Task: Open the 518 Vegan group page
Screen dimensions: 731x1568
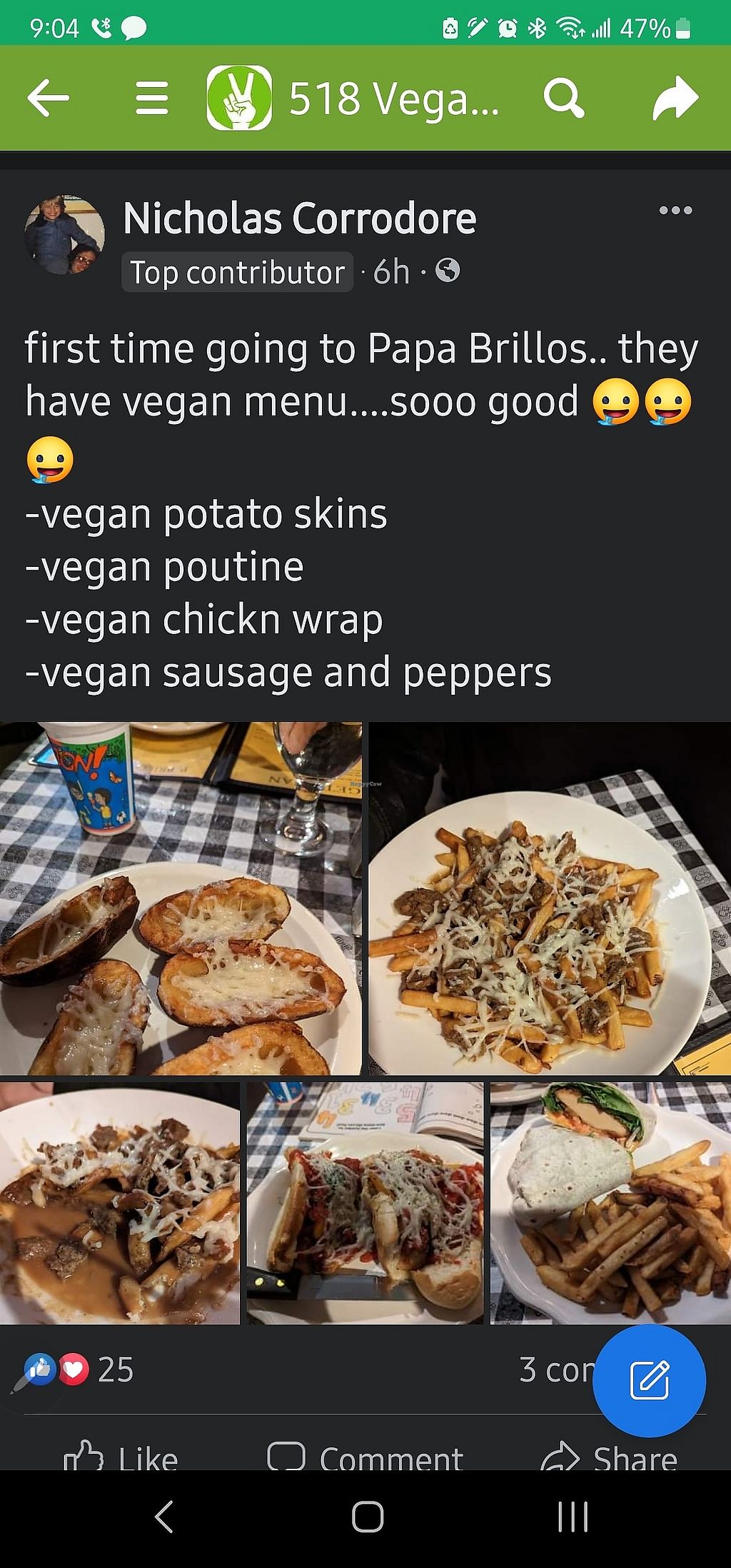Action: point(393,99)
